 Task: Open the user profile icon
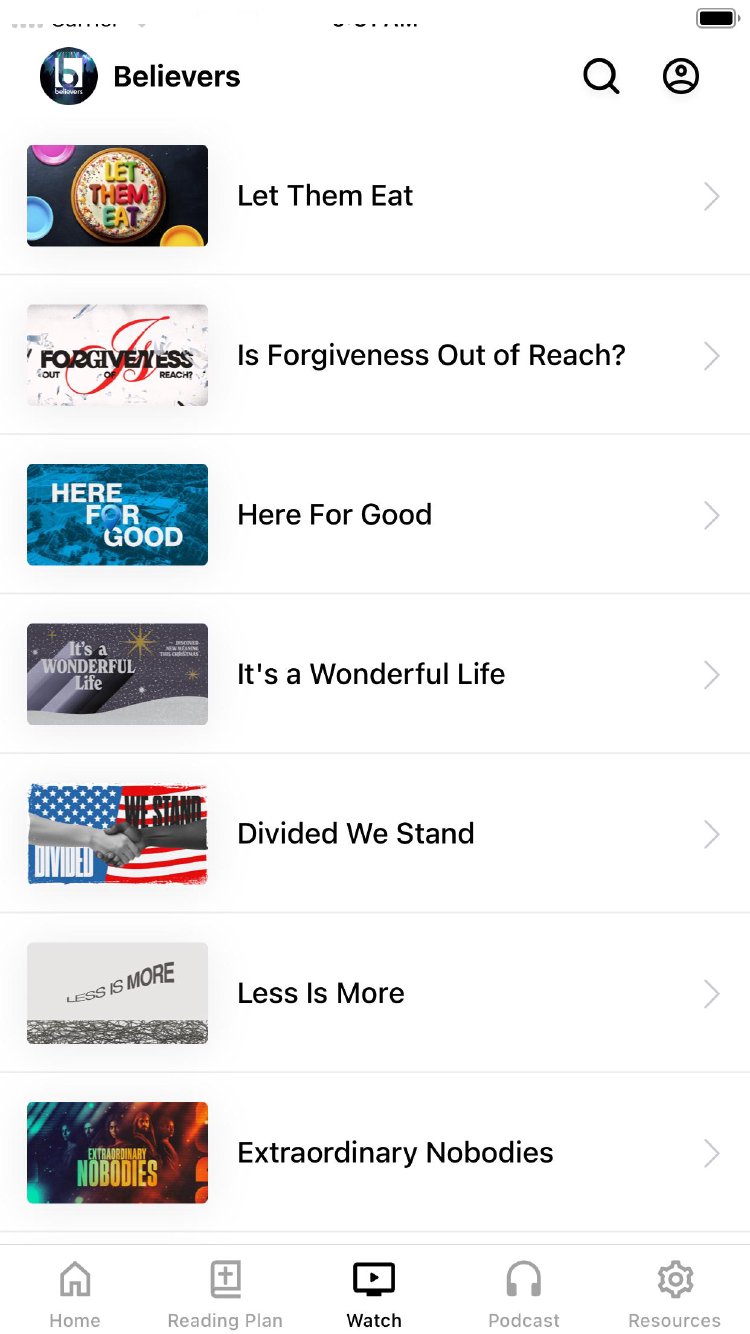pyautogui.click(x=681, y=76)
